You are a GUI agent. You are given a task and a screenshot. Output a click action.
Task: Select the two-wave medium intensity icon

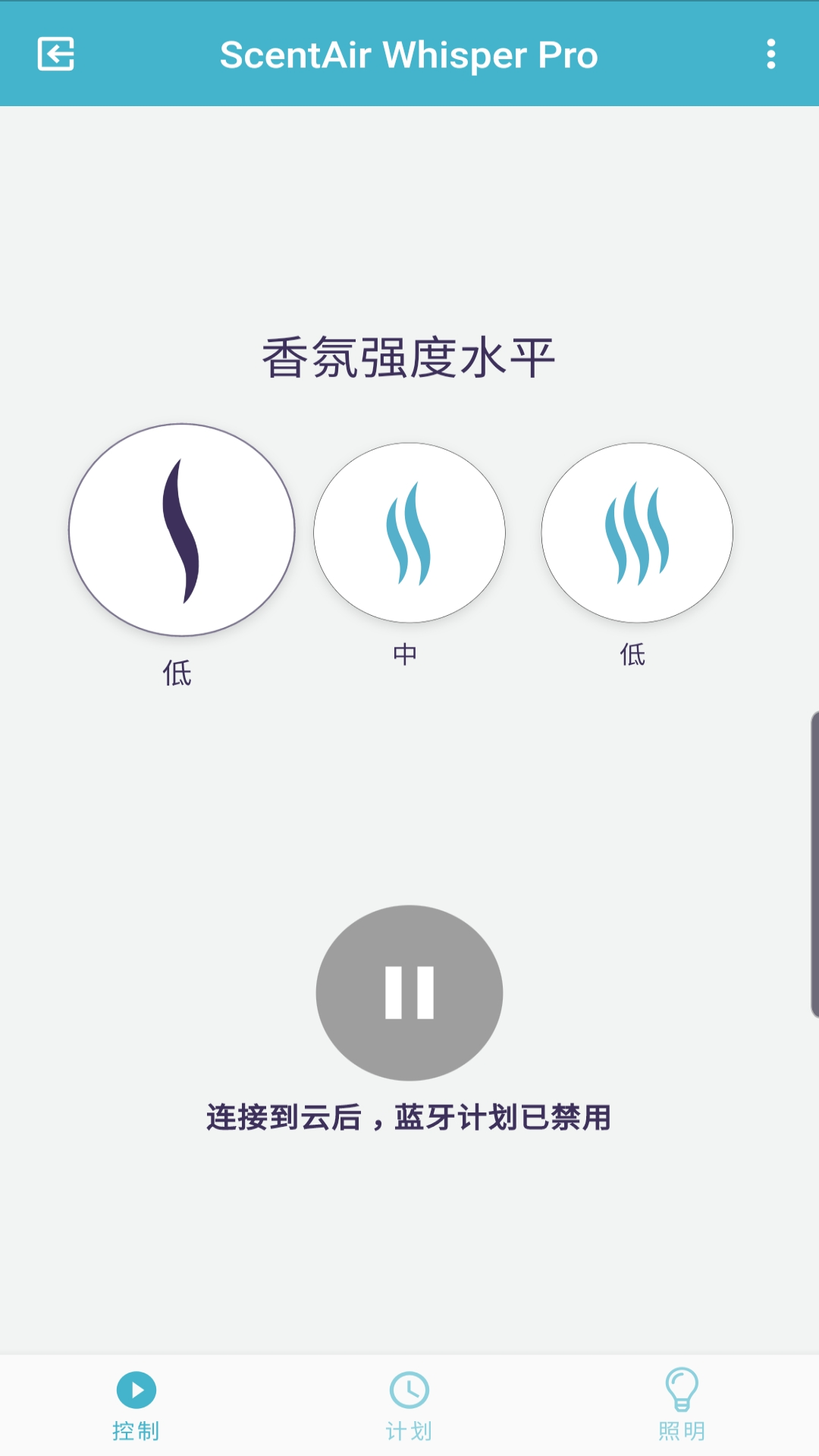(409, 533)
